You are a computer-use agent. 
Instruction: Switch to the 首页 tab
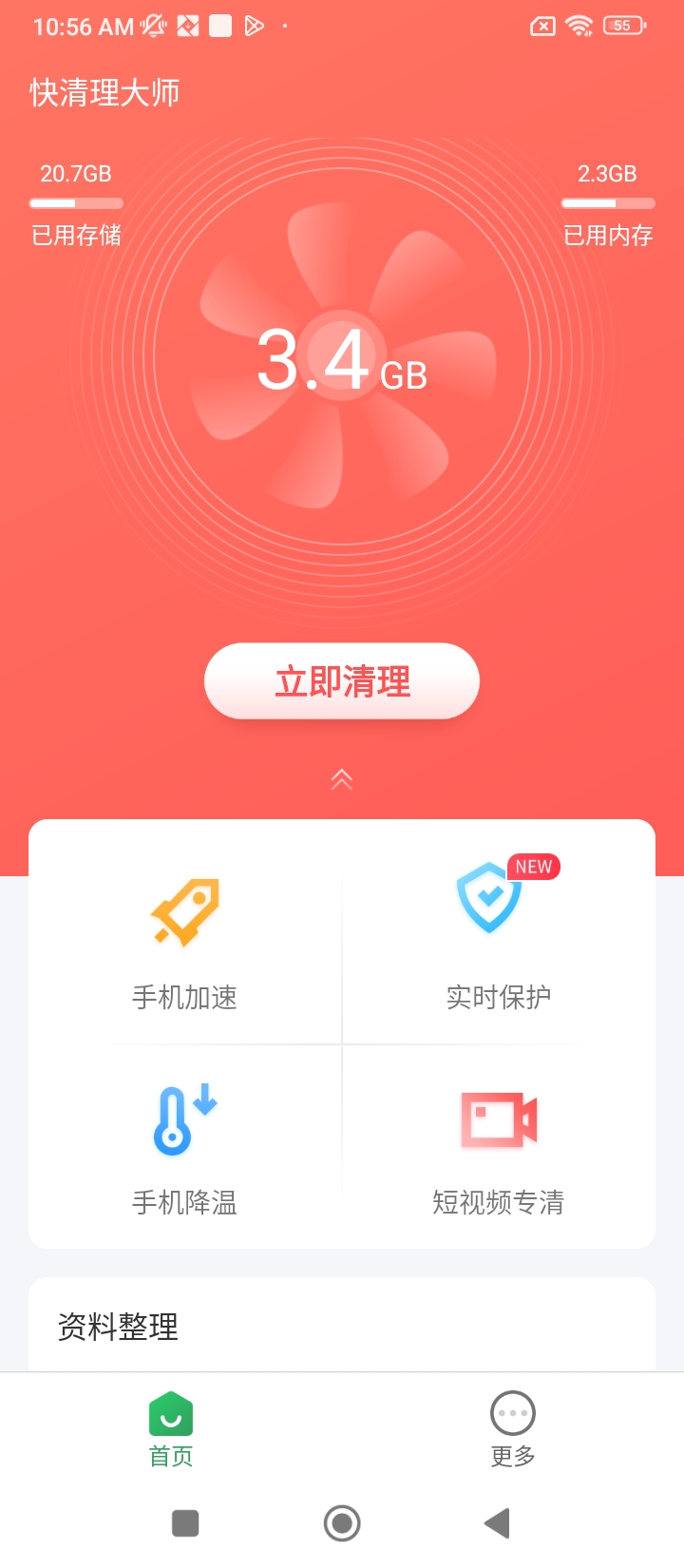171,1429
